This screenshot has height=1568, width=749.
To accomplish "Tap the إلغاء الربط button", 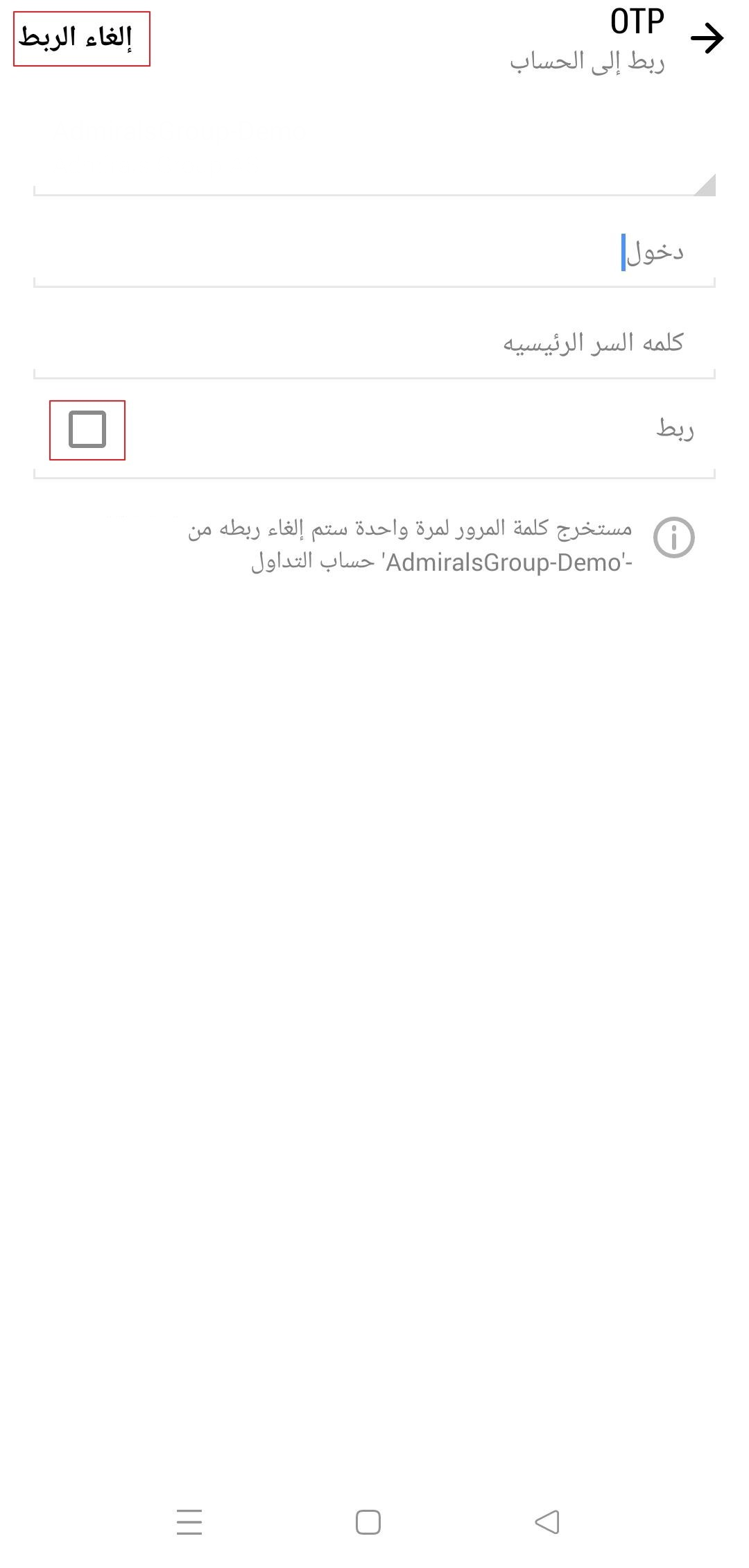I will pos(81,39).
